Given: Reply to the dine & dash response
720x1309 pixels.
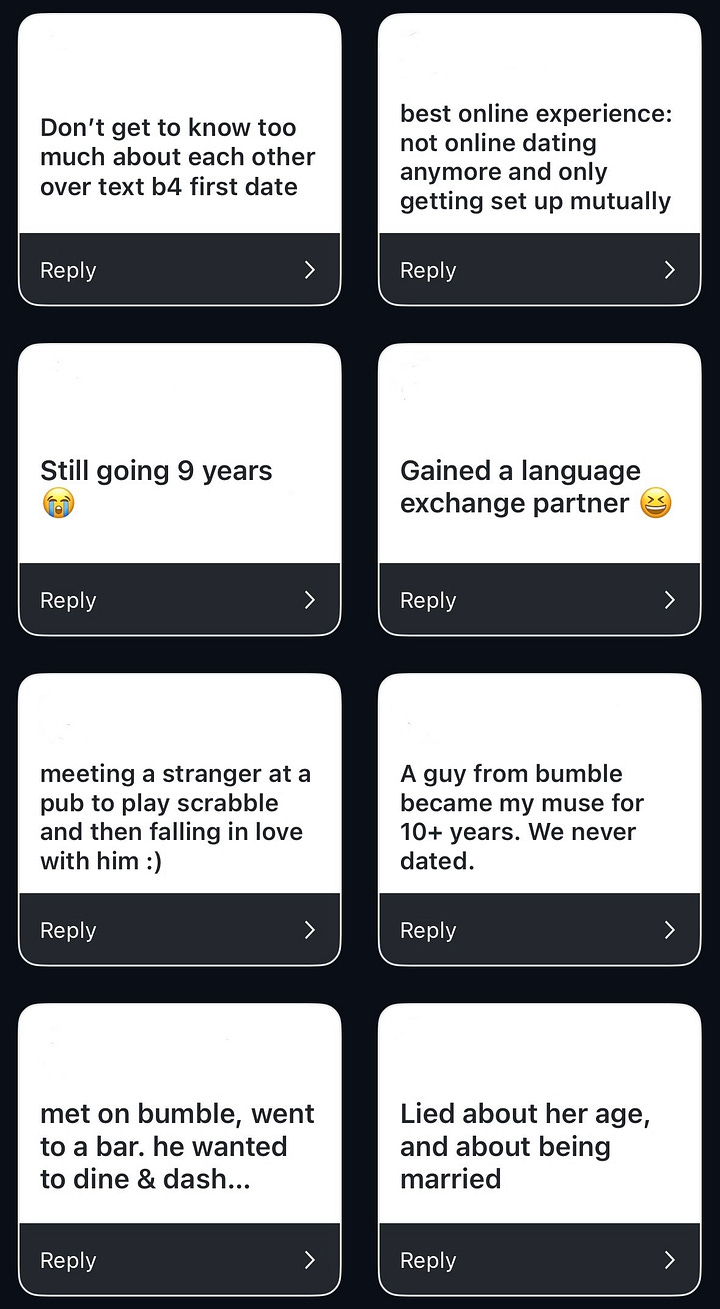Looking at the screenshot, I should click(x=180, y=1260).
